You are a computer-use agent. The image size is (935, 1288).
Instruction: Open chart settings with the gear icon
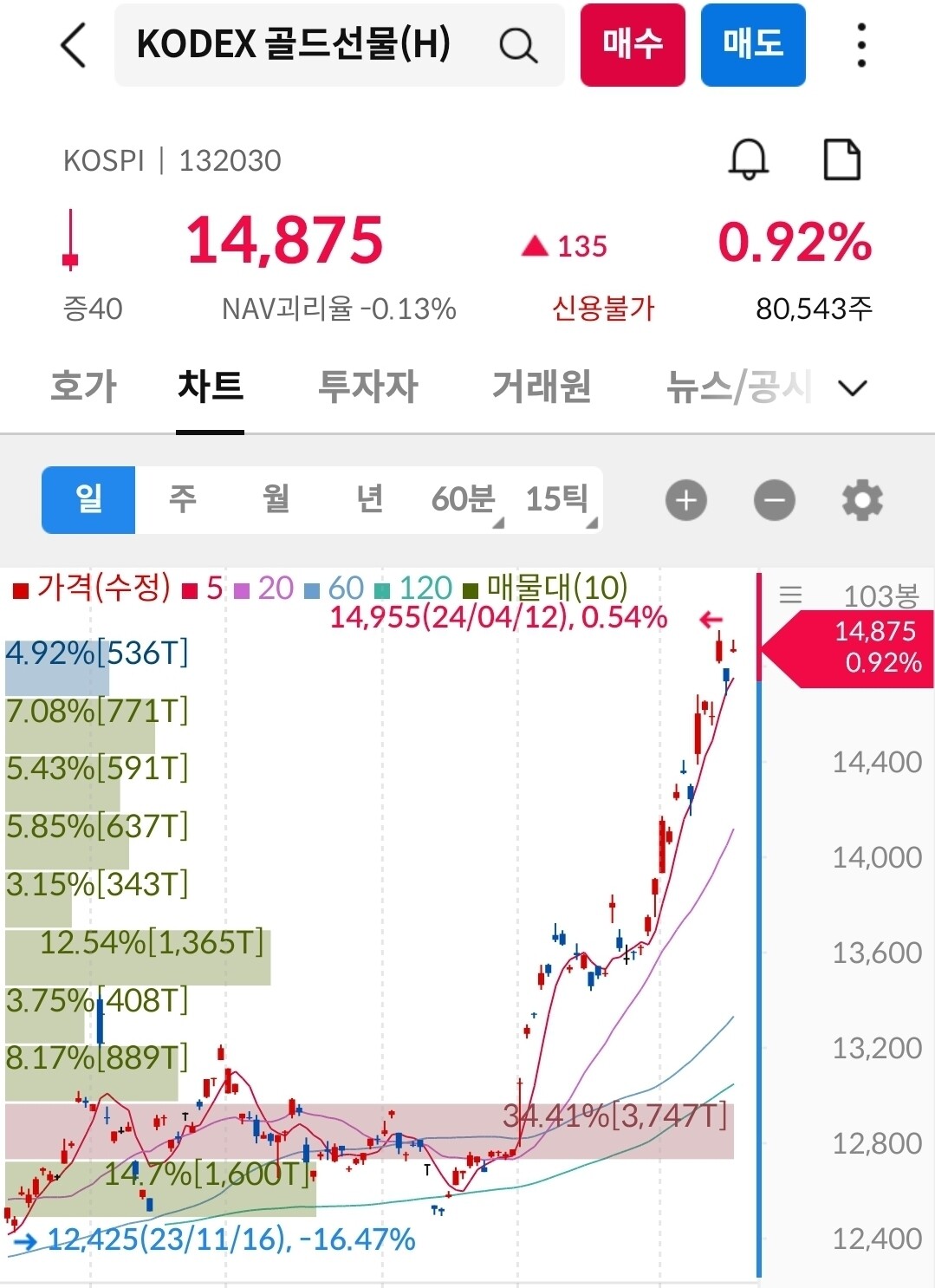tap(861, 499)
